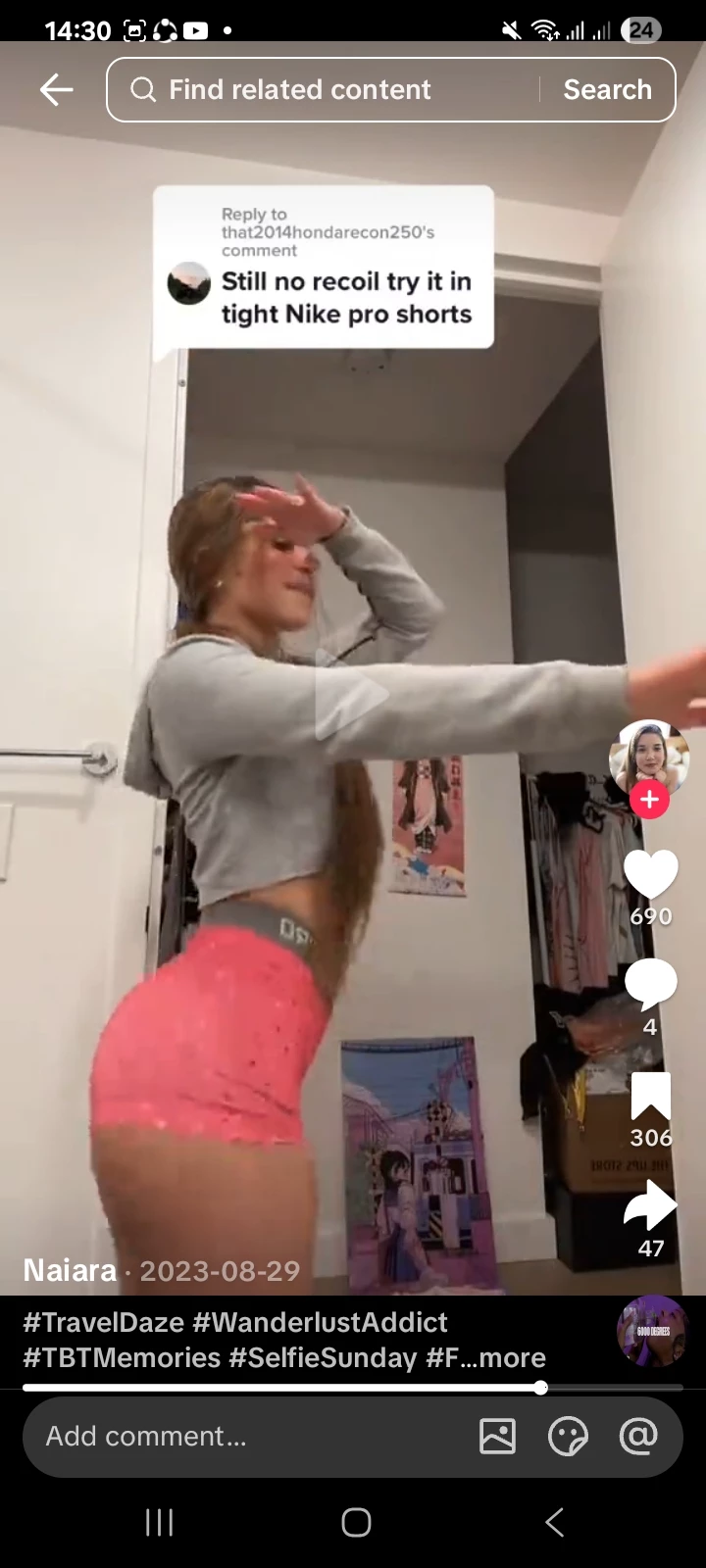Open the reply-to comment sticker
Image resolution: width=706 pixels, height=1568 pixels.
click(324, 267)
